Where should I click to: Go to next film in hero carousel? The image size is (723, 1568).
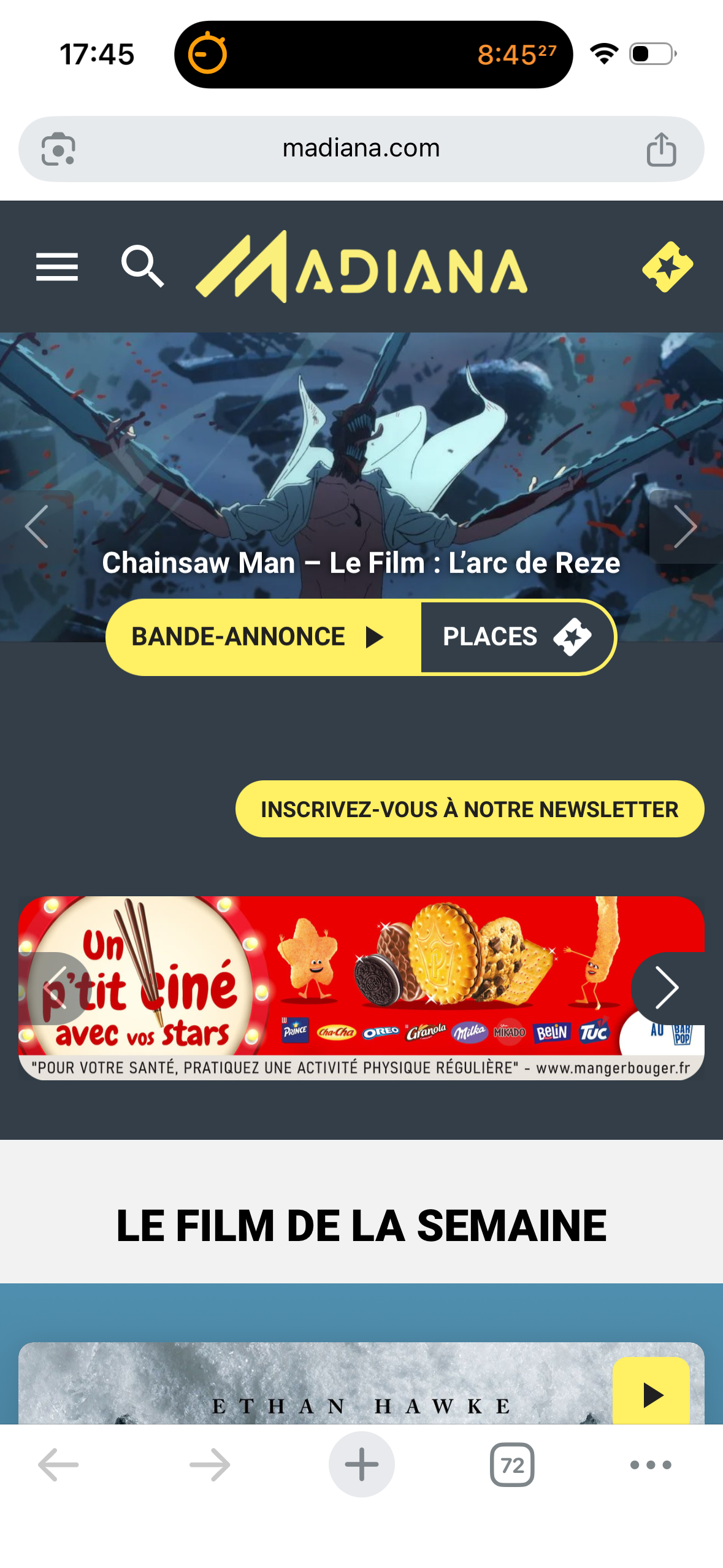pyautogui.click(x=685, y=526)
